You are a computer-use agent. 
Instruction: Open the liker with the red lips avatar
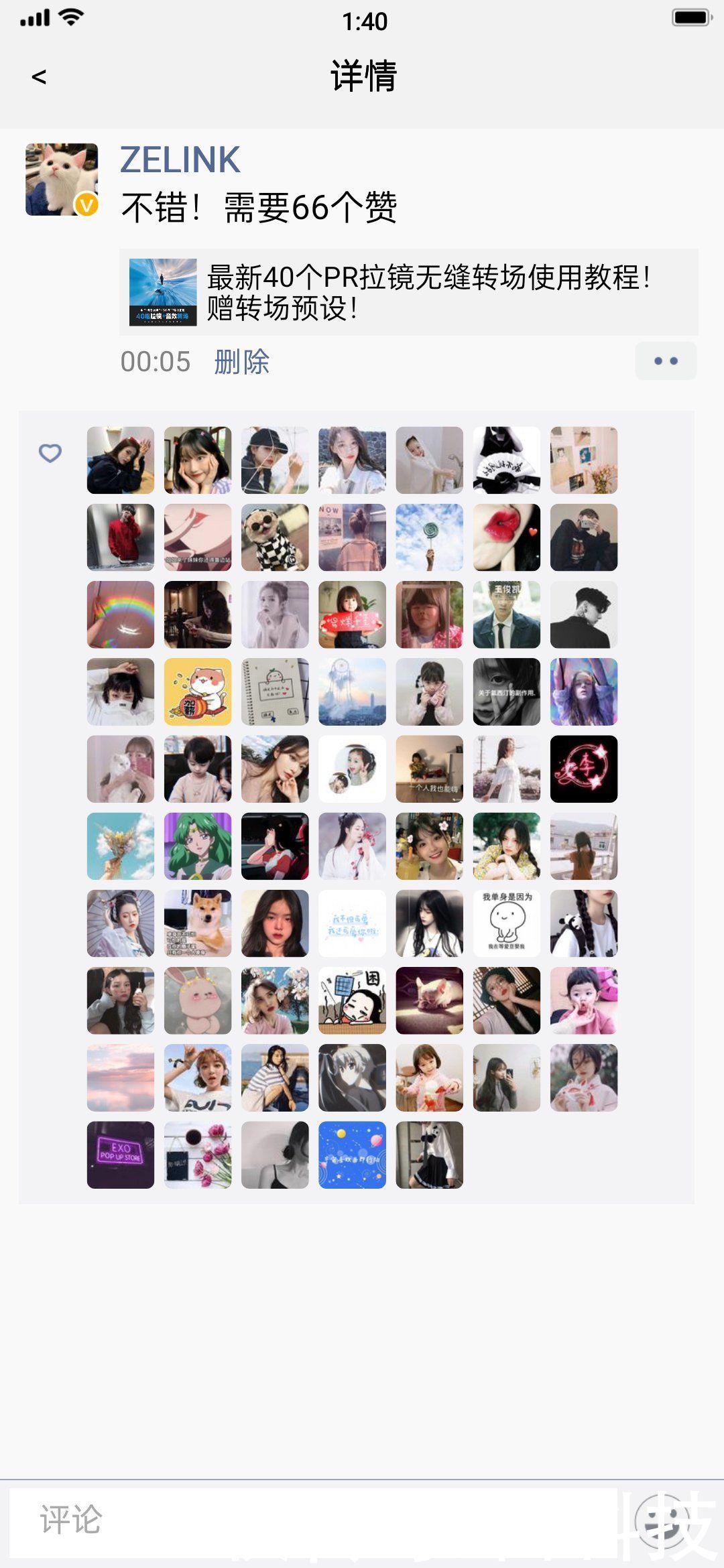click(507, 537)
